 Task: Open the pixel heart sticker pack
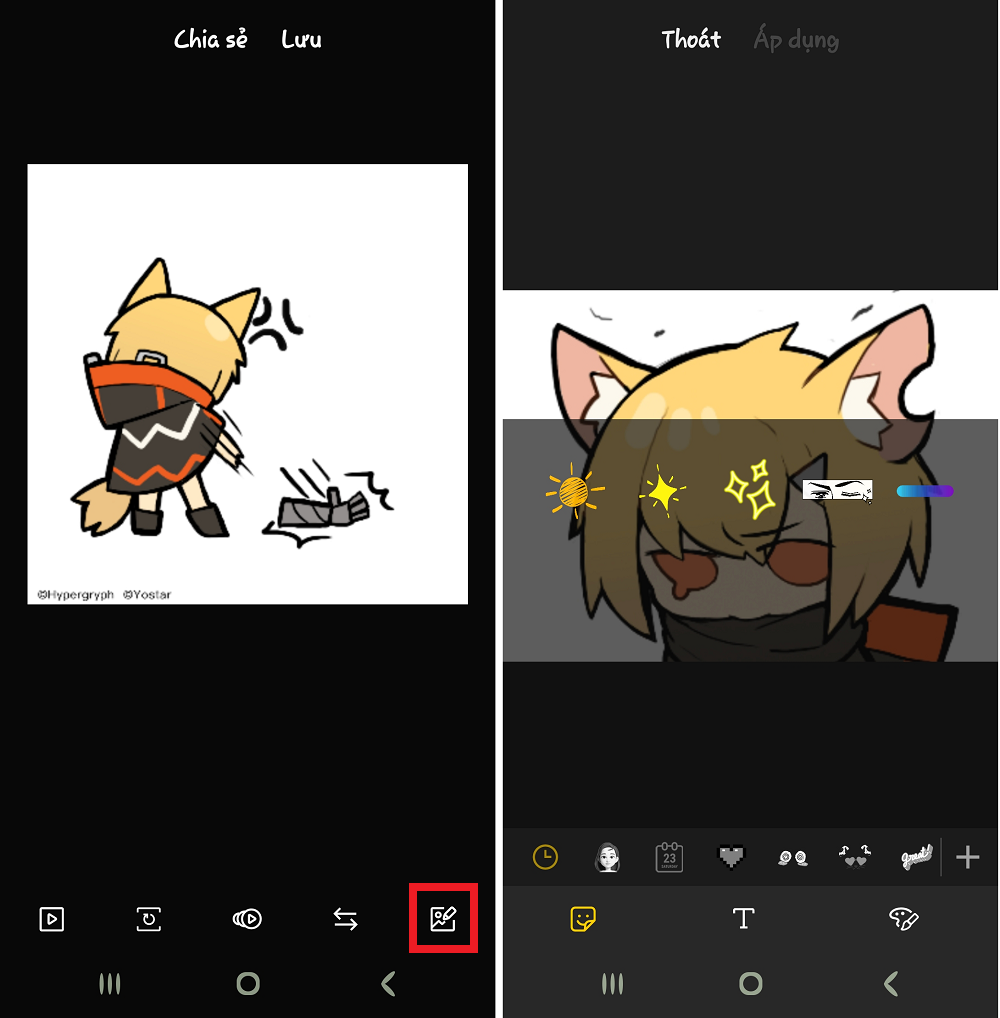732,857
